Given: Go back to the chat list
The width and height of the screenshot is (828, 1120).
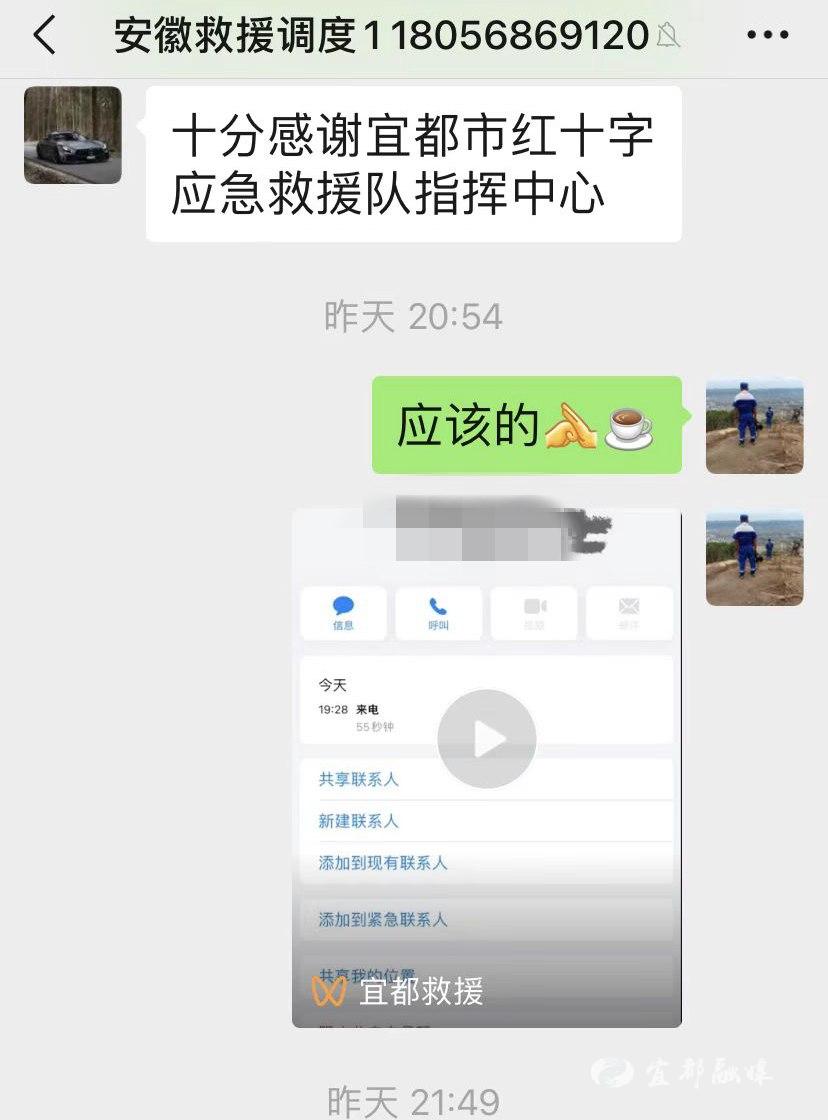Looking at the screenshot, I should pos(44,36).
